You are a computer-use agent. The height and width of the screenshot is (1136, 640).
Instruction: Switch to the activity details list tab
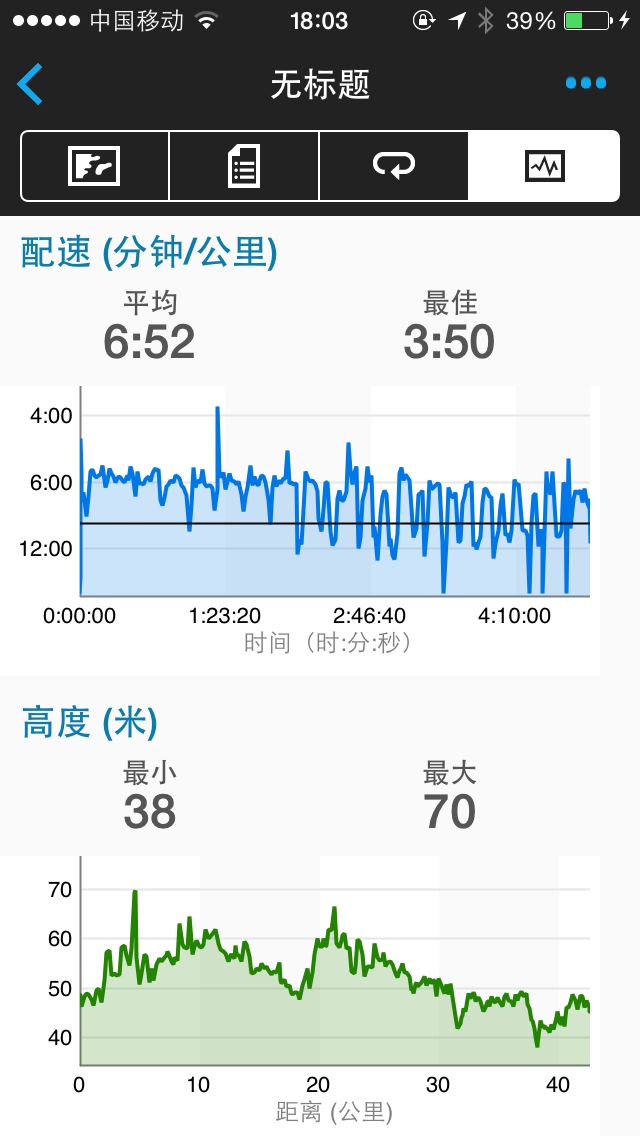(244, 166)
